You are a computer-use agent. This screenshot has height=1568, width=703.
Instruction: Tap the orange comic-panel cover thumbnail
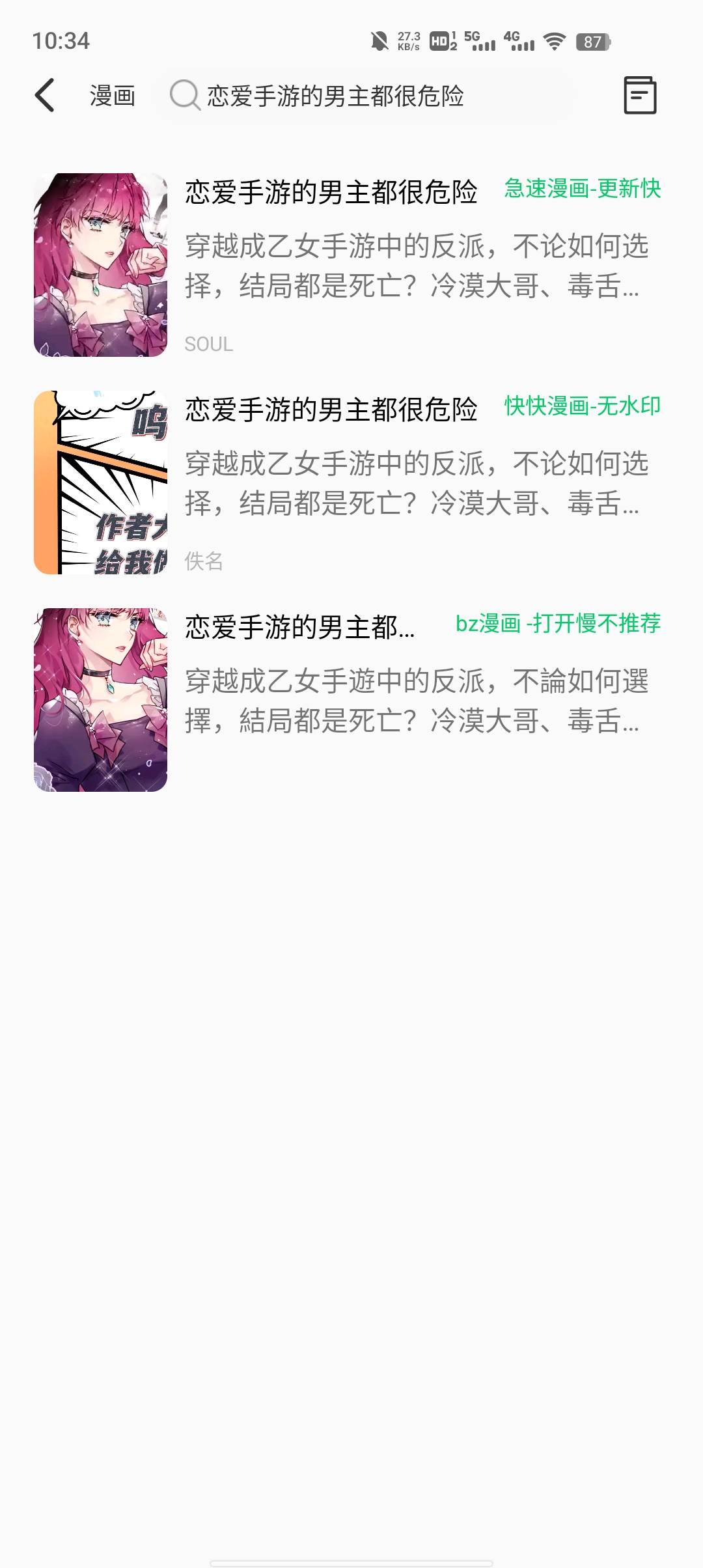(x=100, y=482)
